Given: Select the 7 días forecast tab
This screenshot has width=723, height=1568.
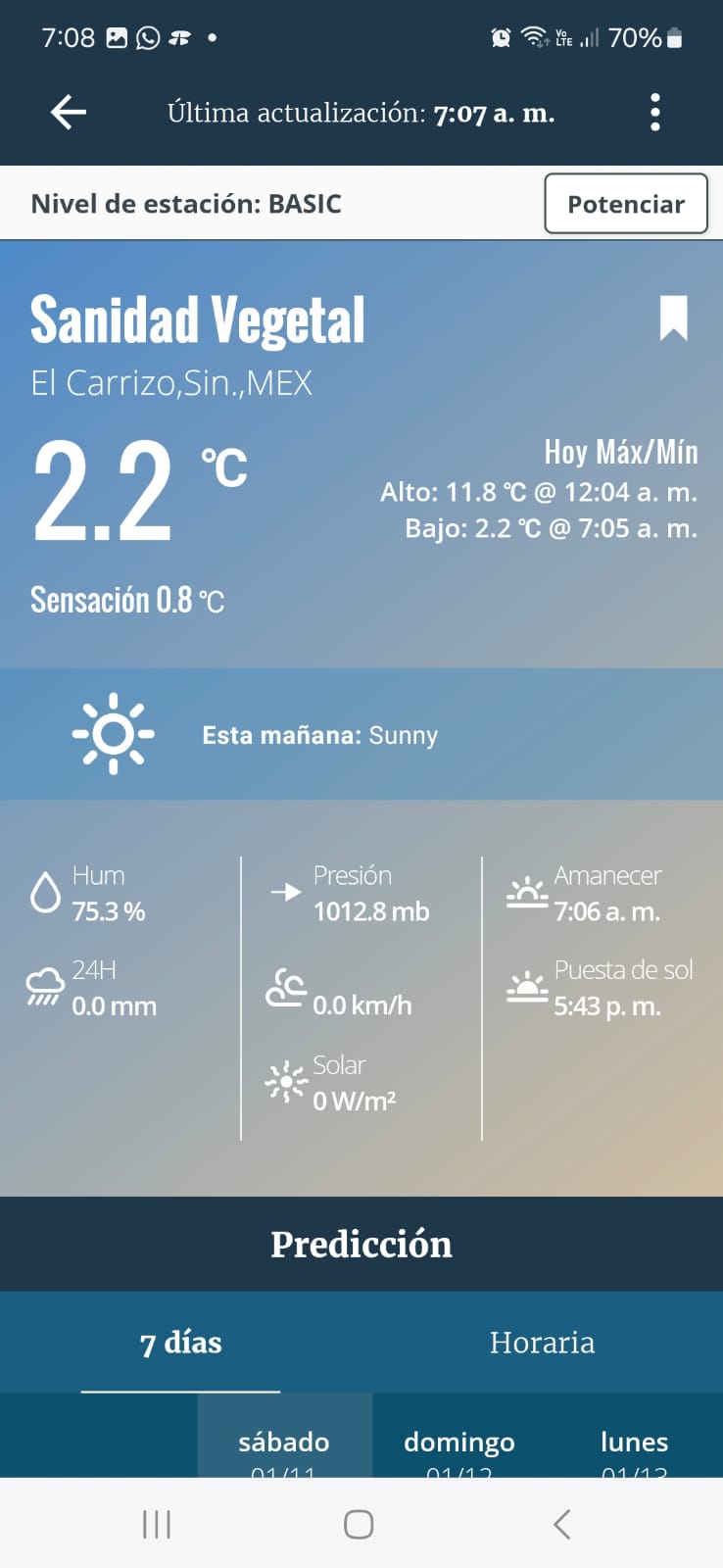Looking at the screenshot, I should pos(181,1342).
